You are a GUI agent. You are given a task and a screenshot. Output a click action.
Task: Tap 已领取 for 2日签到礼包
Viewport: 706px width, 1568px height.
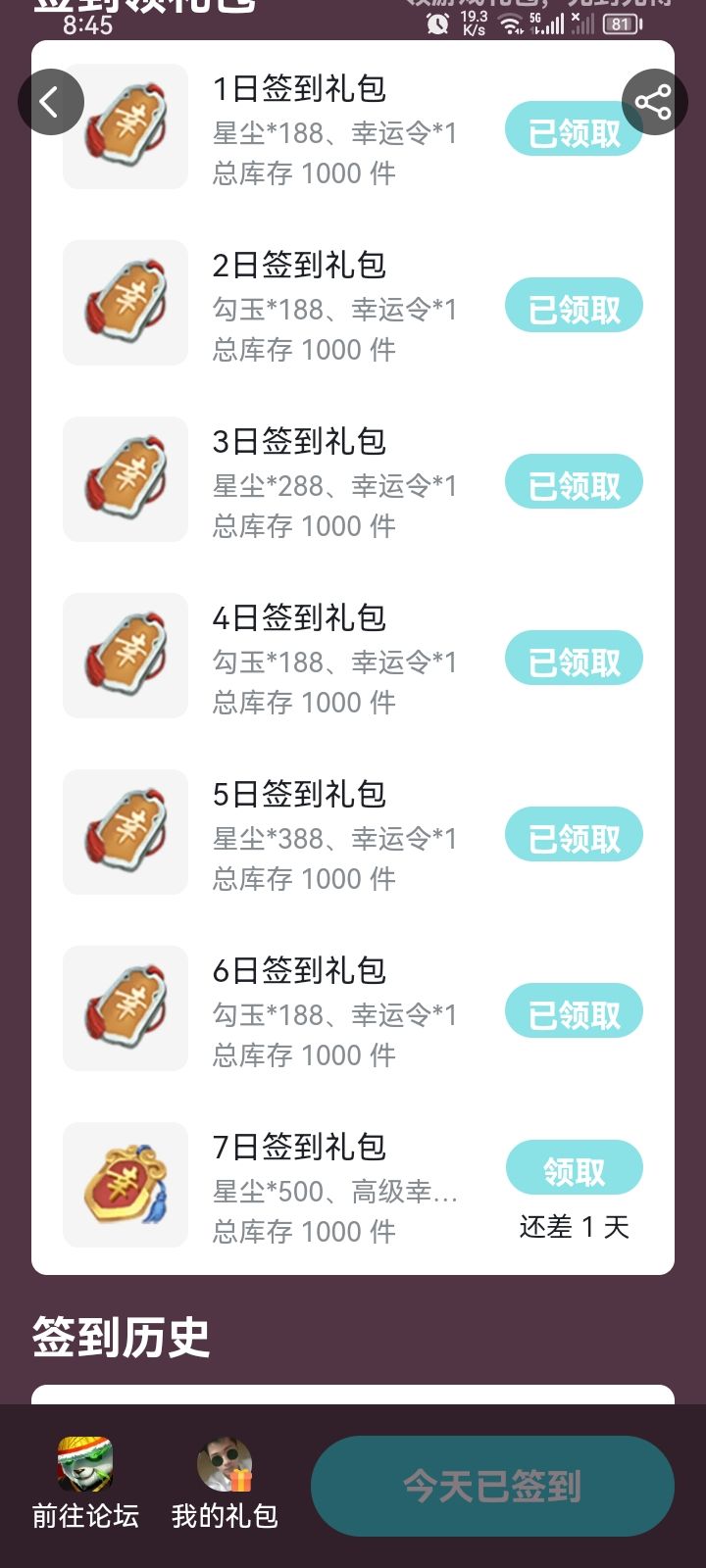click(x=574, y=308)
